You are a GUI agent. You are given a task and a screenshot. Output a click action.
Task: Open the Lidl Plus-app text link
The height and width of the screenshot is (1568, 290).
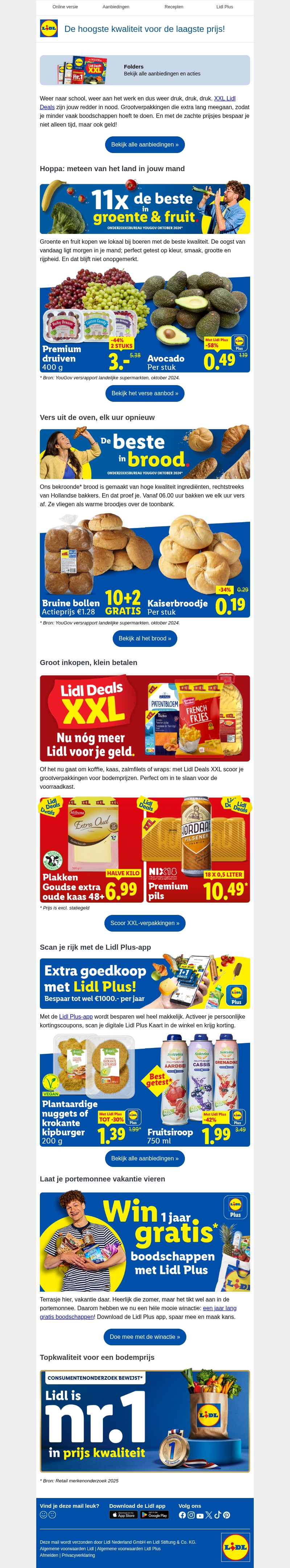[76, 1016]
